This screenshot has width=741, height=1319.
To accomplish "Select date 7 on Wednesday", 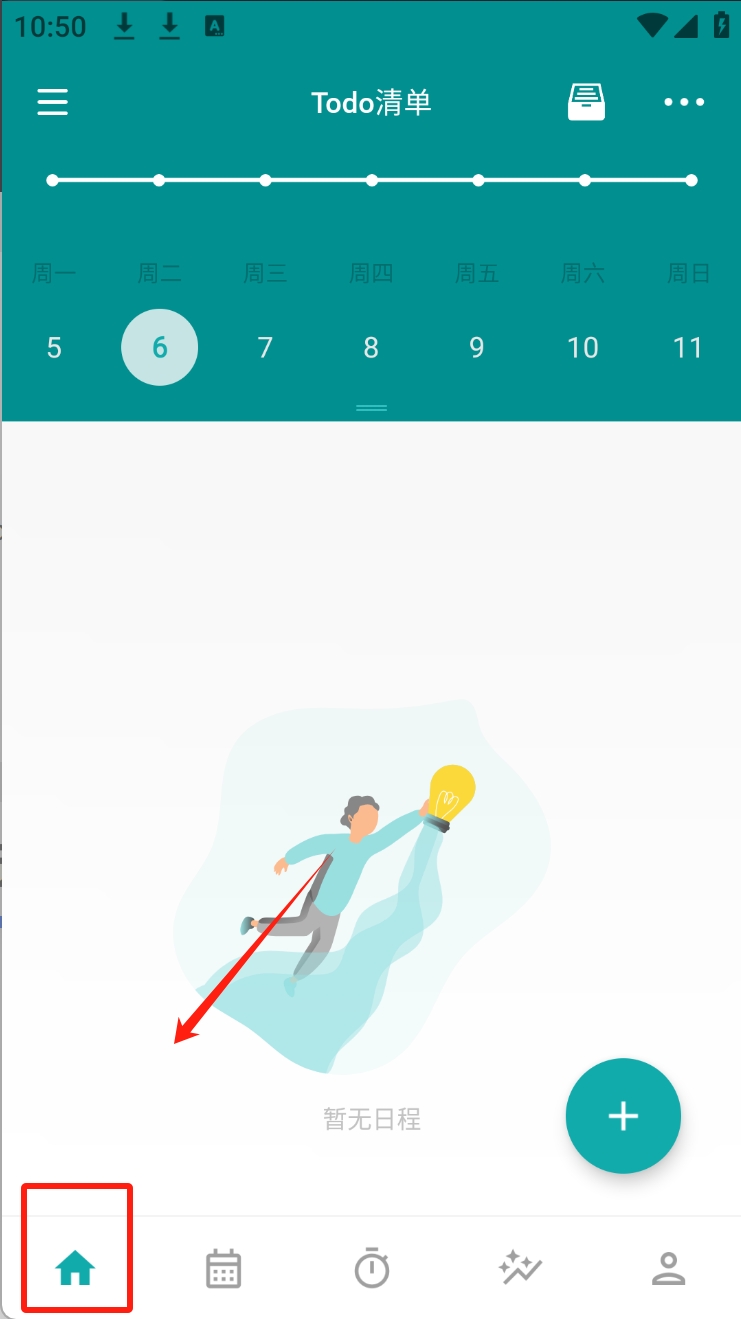I will click(x=265, y=347).
